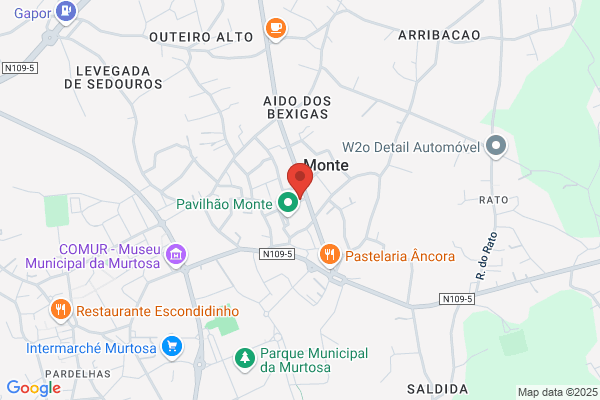Image resolution: width=600 pixels, height=400 pixels.
Task: Tap the red location pin at Monte
Action: [300, 180]
